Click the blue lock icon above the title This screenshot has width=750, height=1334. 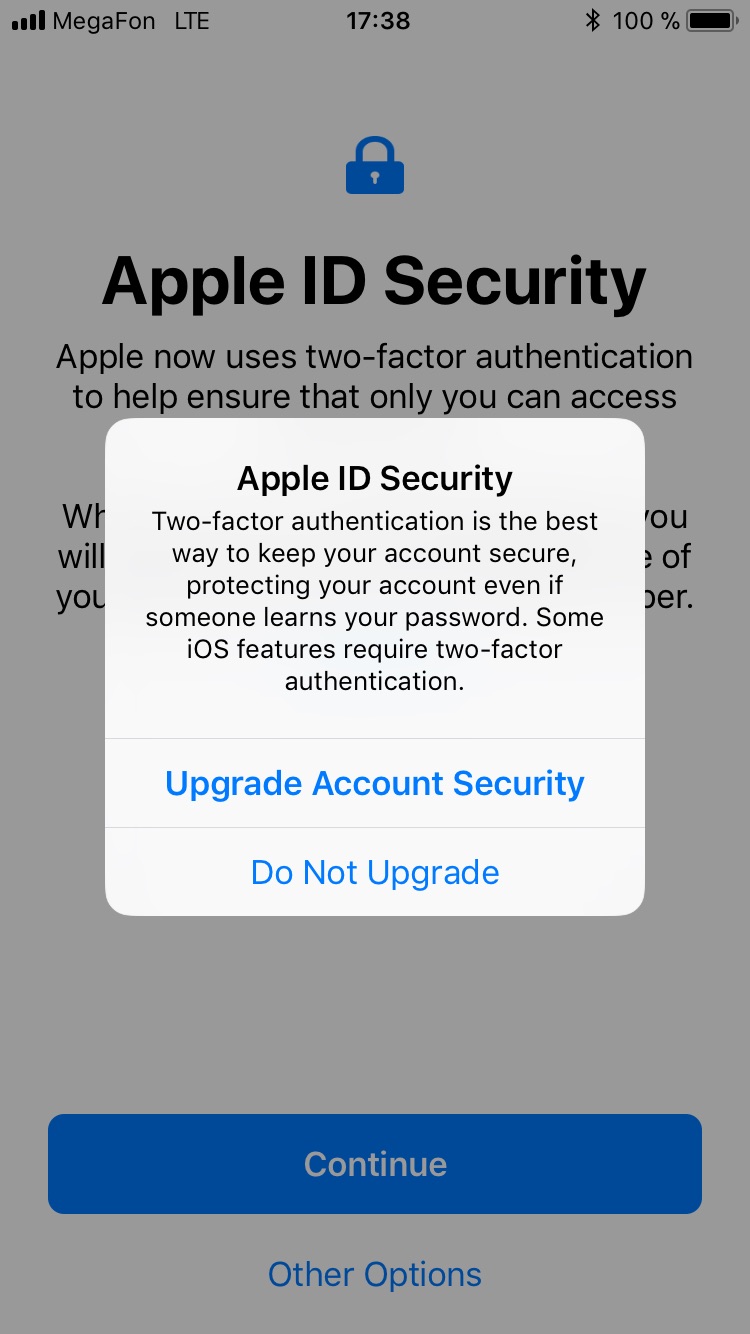point(375,167)
